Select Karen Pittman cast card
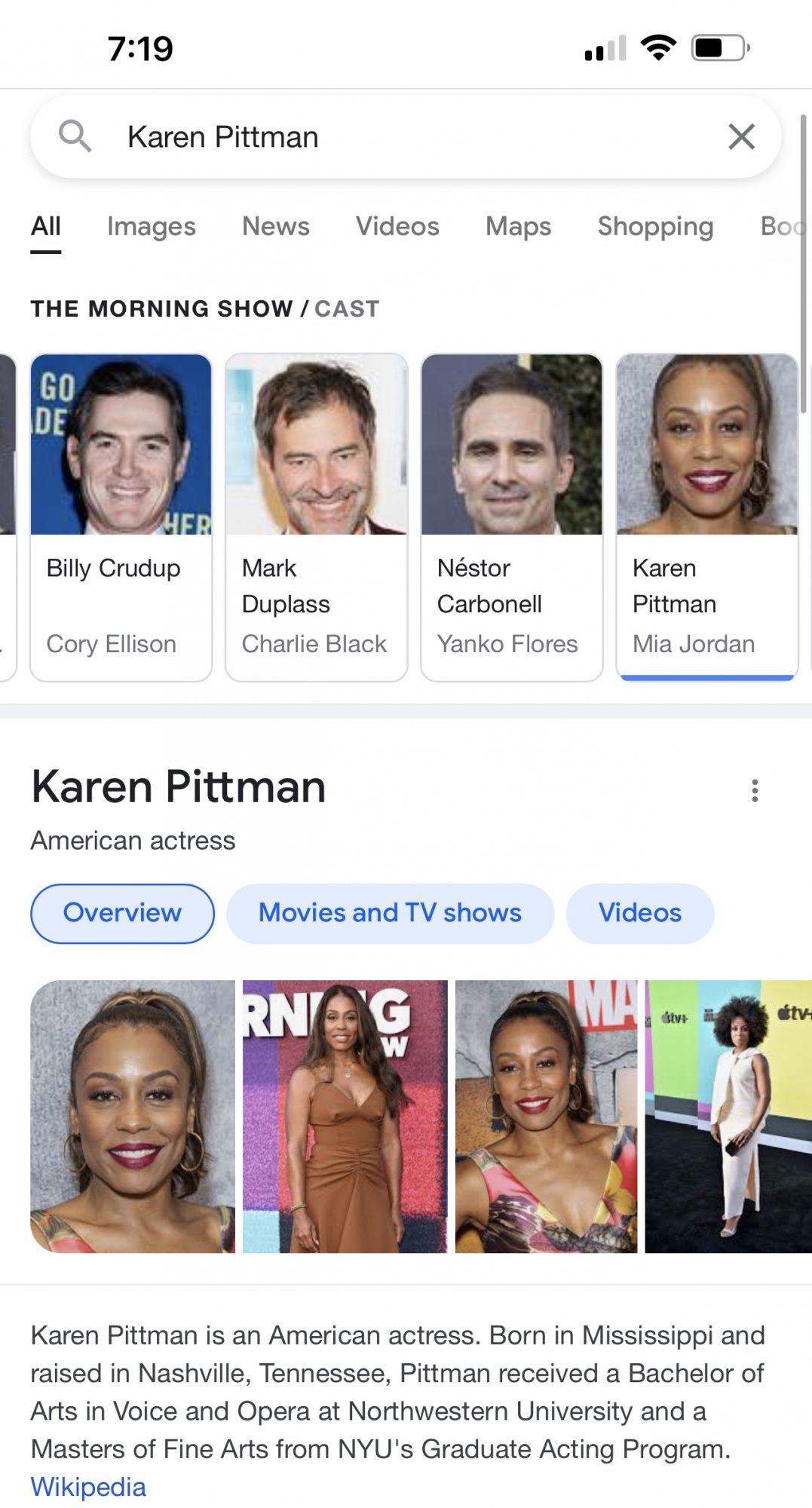 tap(706, 517)
